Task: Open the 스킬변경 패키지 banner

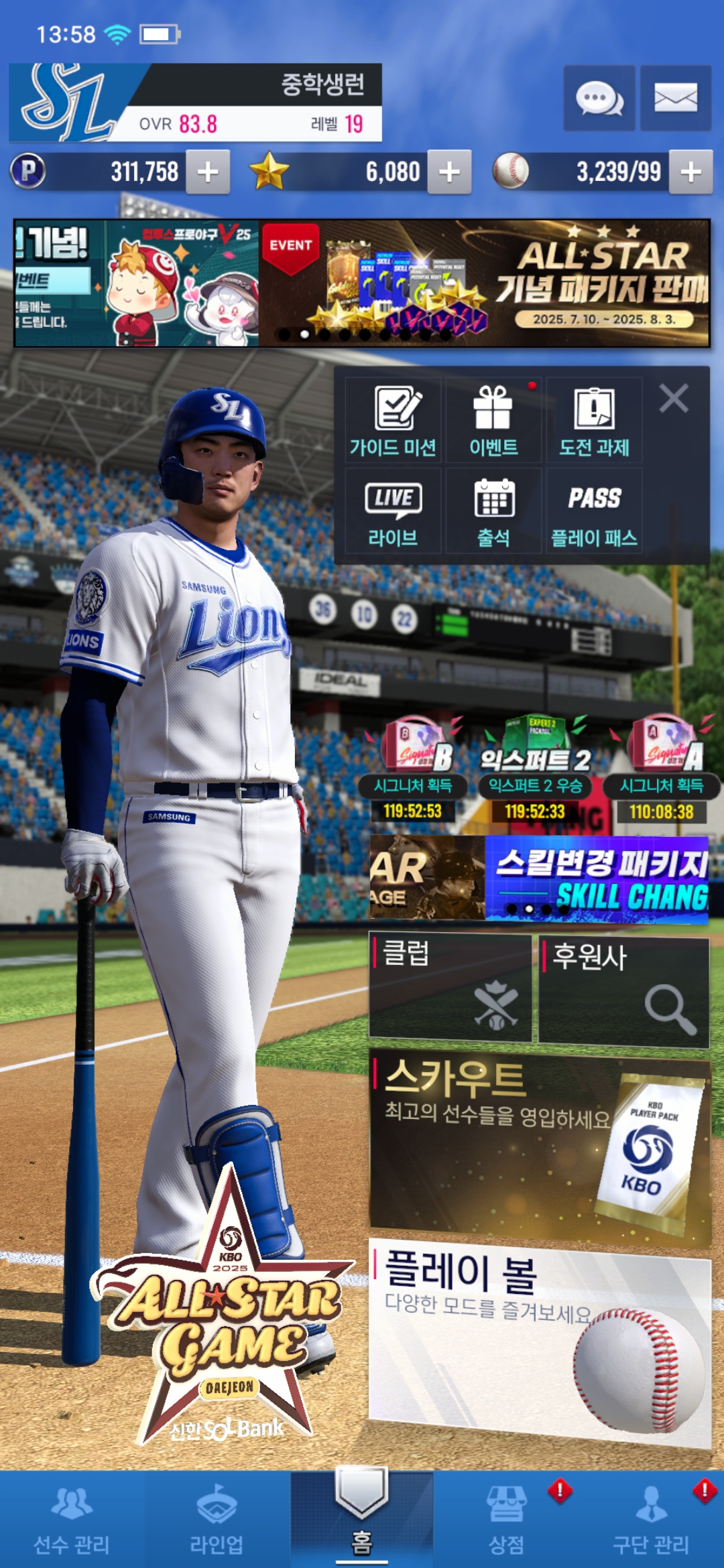Action: (x=595, y=879)
